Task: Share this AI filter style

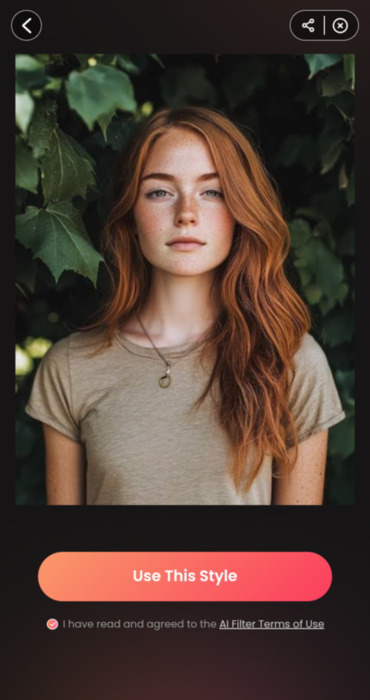Action: click(308, 25)
